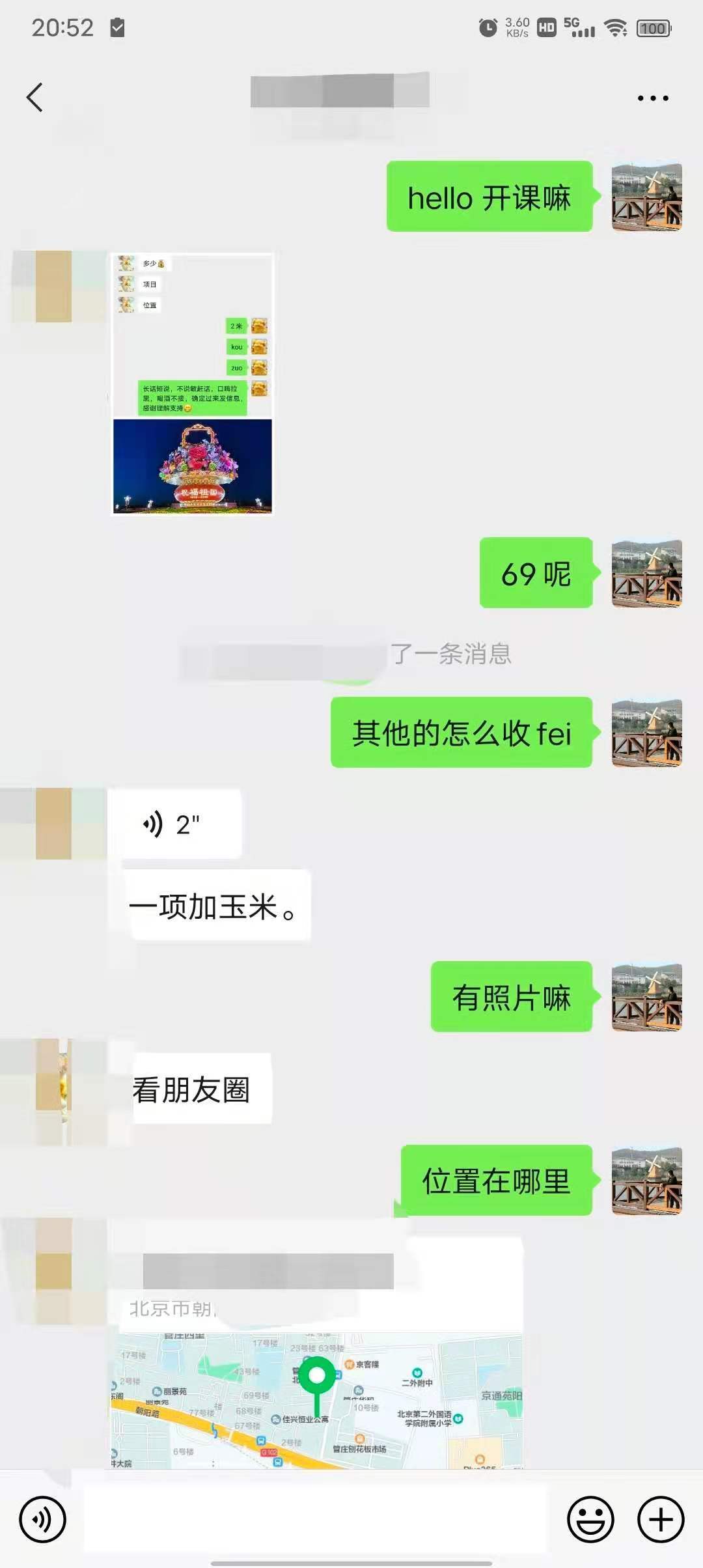
Task: Tap the back arrow to leave the chat
Action: 34,98
